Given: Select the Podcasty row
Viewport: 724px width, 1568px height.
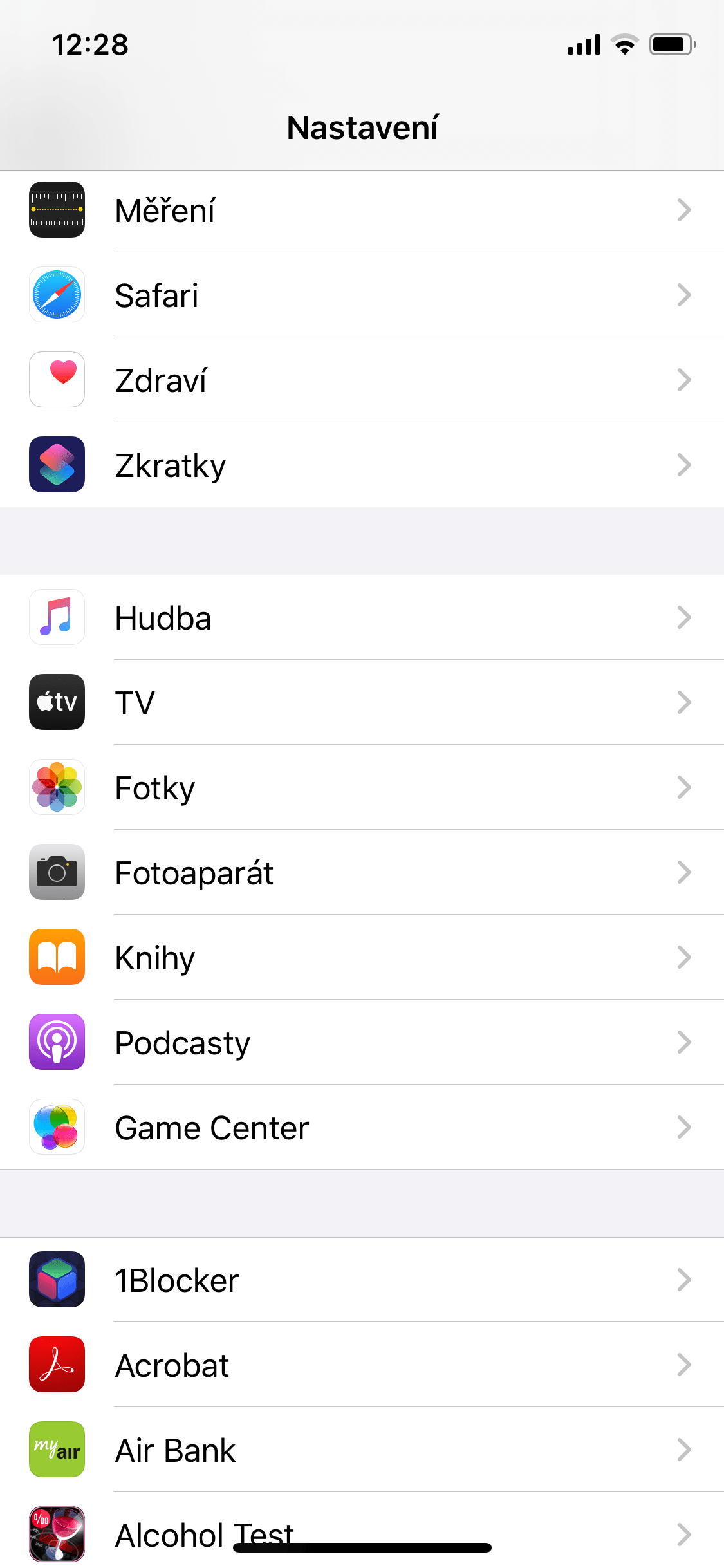Looking at the screenshot, I should click(360, 1043).
